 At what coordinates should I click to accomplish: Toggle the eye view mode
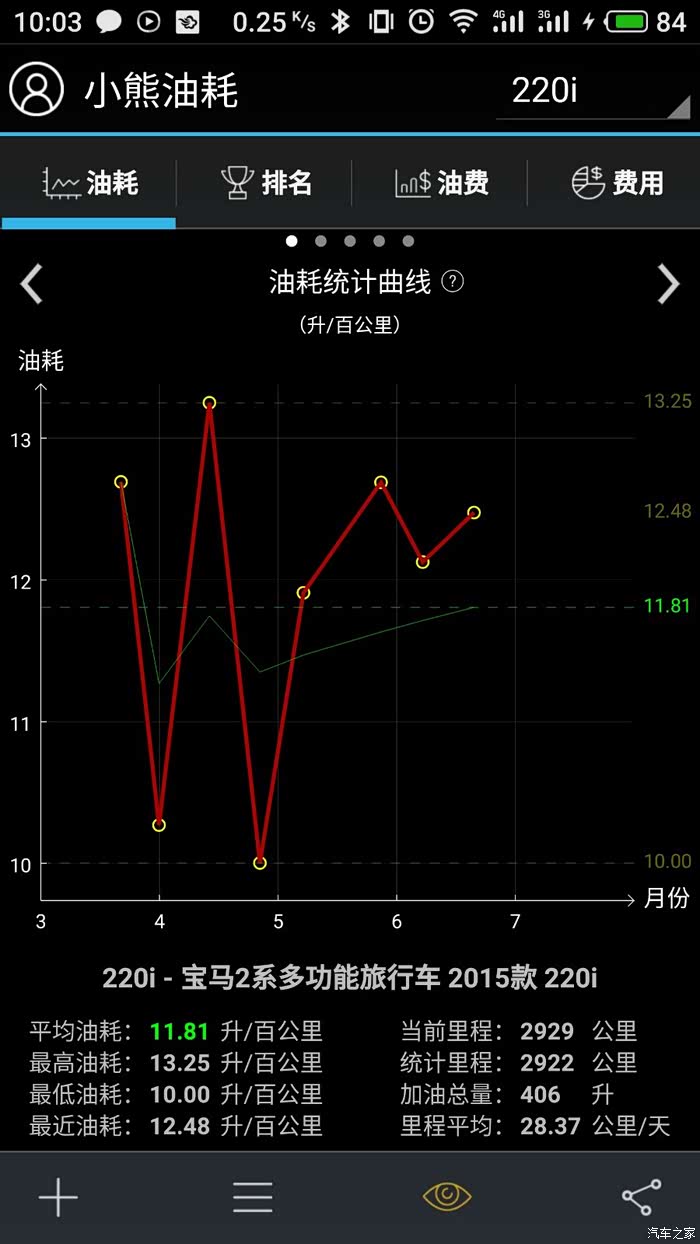447,1197
